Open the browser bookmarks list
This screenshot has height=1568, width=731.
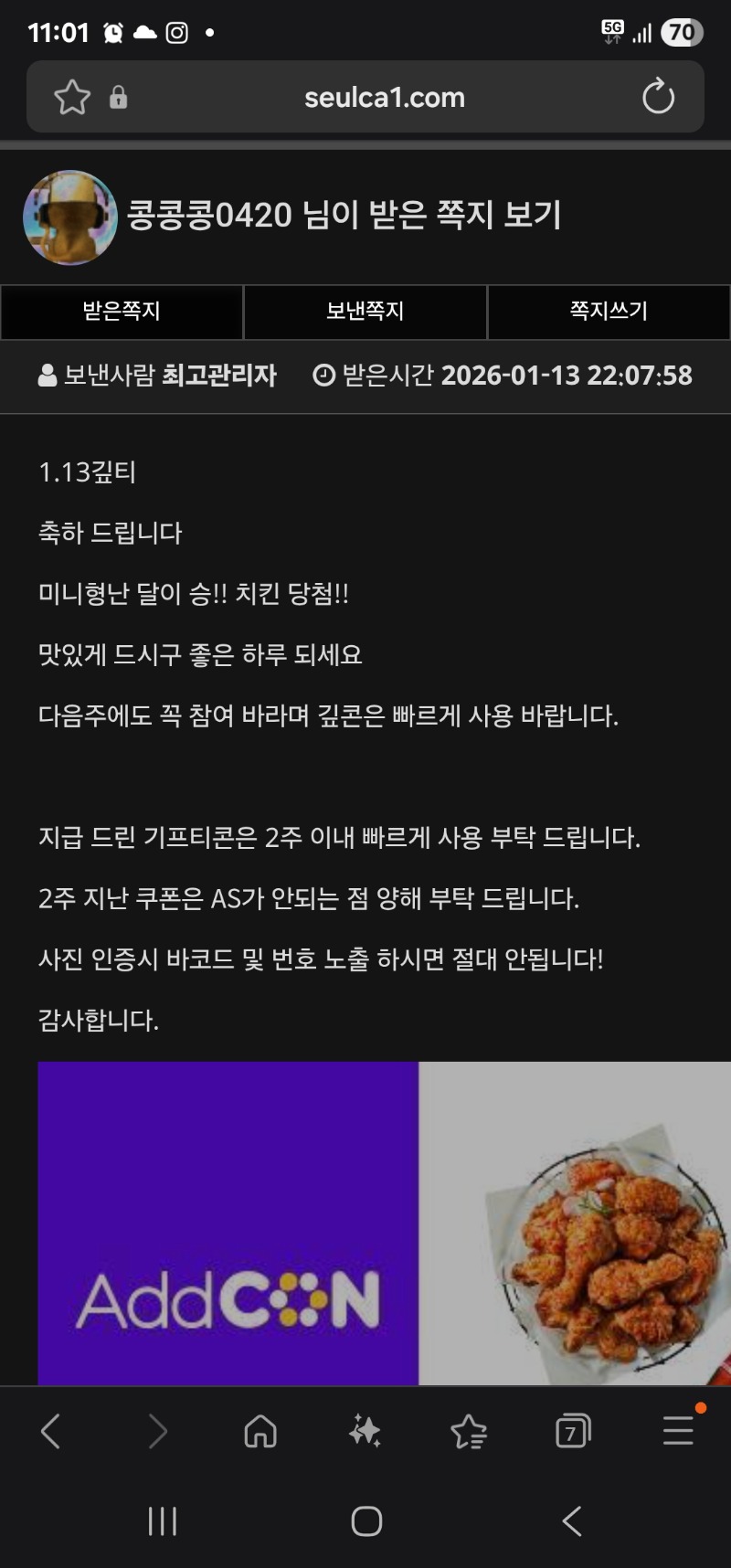pos(469,1431)
